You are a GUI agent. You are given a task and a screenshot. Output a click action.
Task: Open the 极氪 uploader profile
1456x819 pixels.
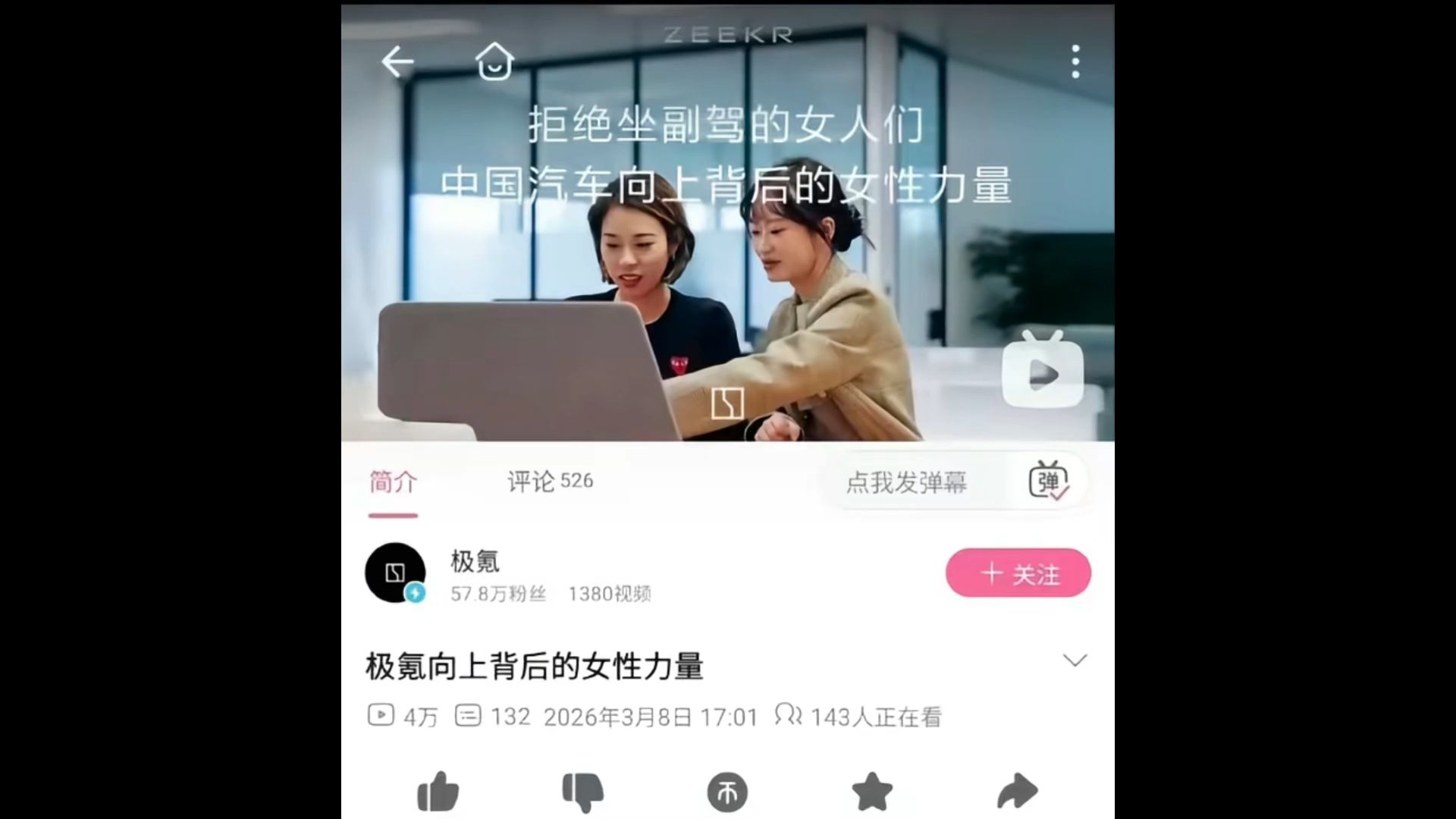pyautogui.click(x=395, y=573)
